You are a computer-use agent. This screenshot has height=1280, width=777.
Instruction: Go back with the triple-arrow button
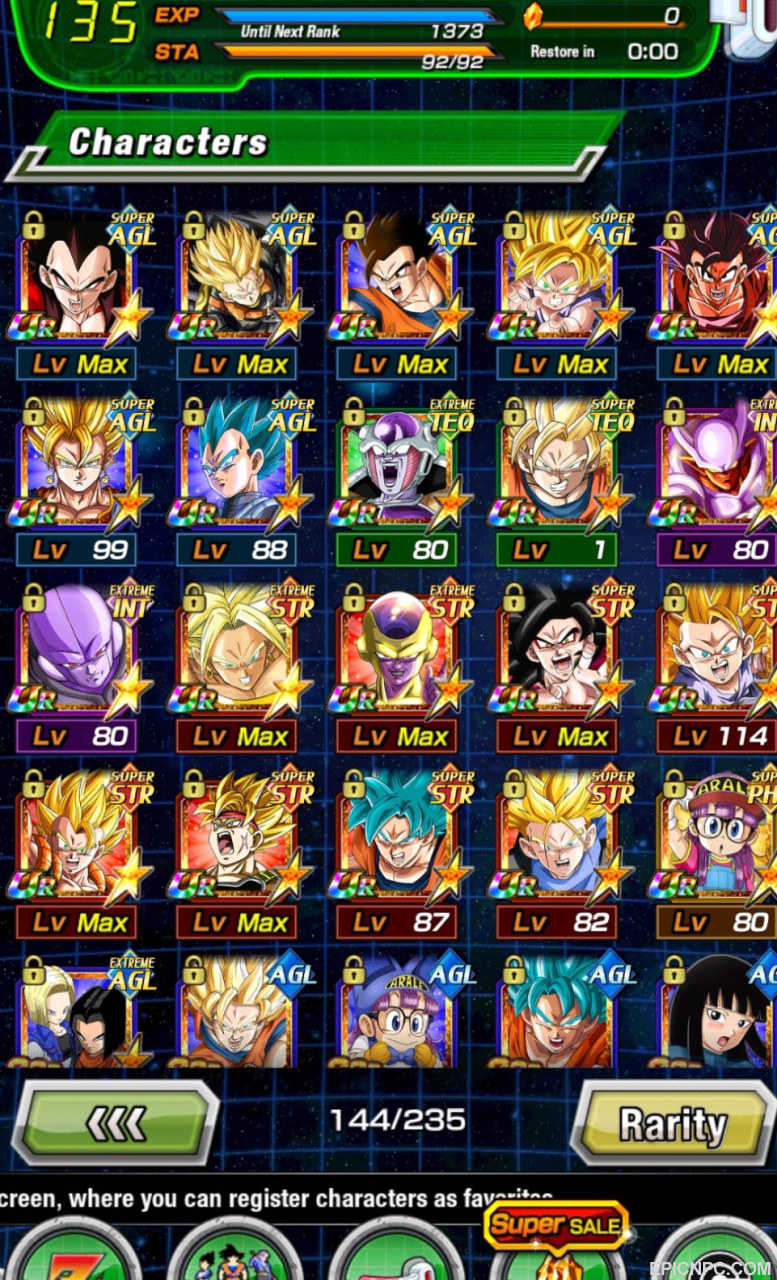point(115,1122)
